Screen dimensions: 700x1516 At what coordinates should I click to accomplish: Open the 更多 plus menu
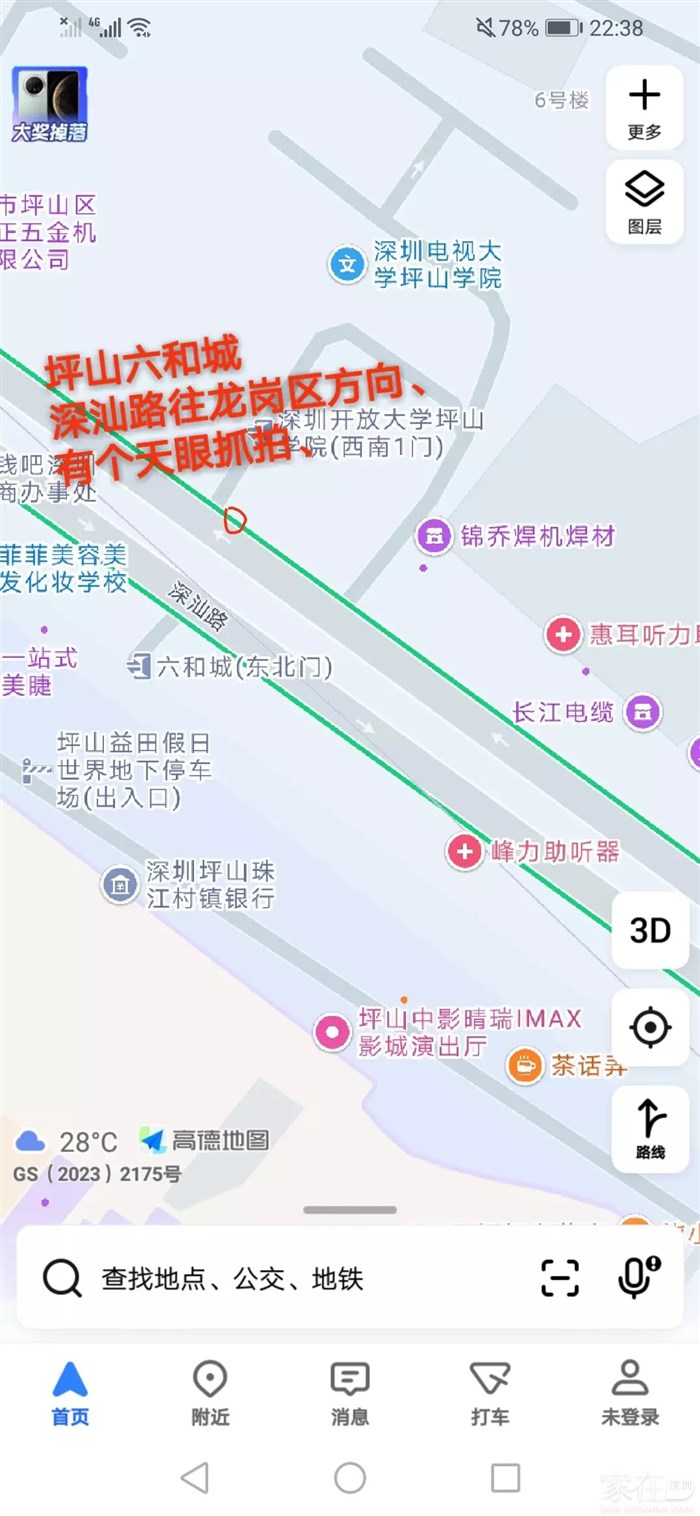pyautogui.click(x=644, y=107)
